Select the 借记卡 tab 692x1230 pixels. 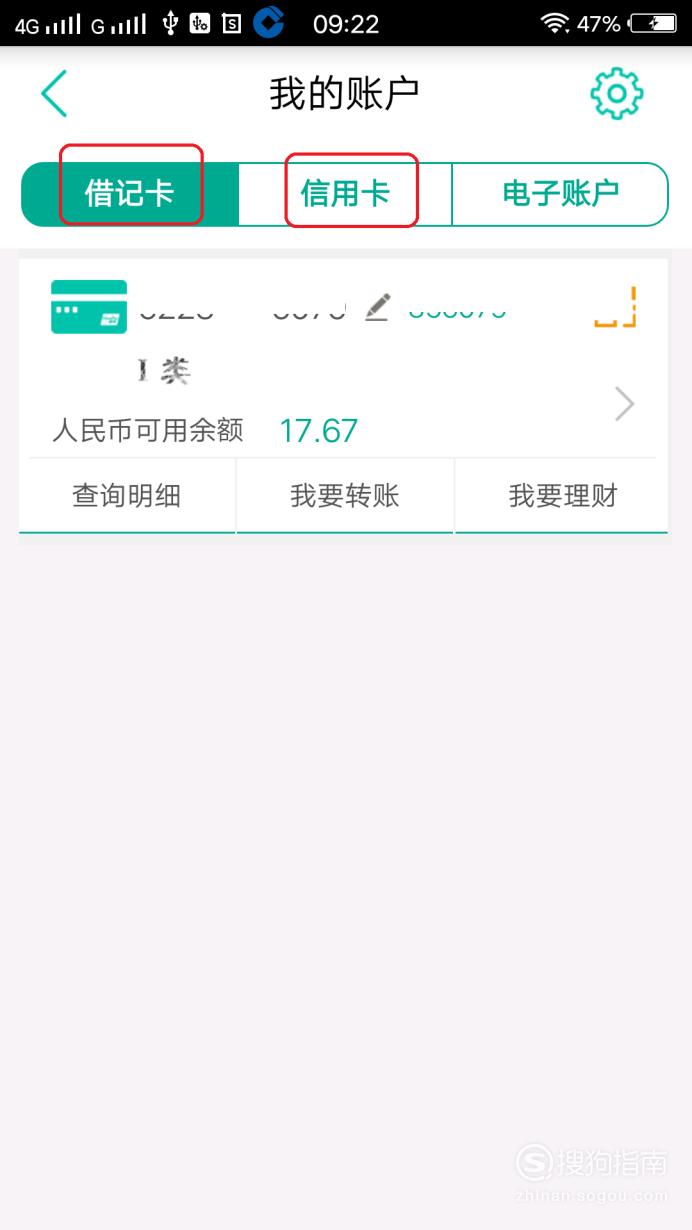(x=130, y=194)
